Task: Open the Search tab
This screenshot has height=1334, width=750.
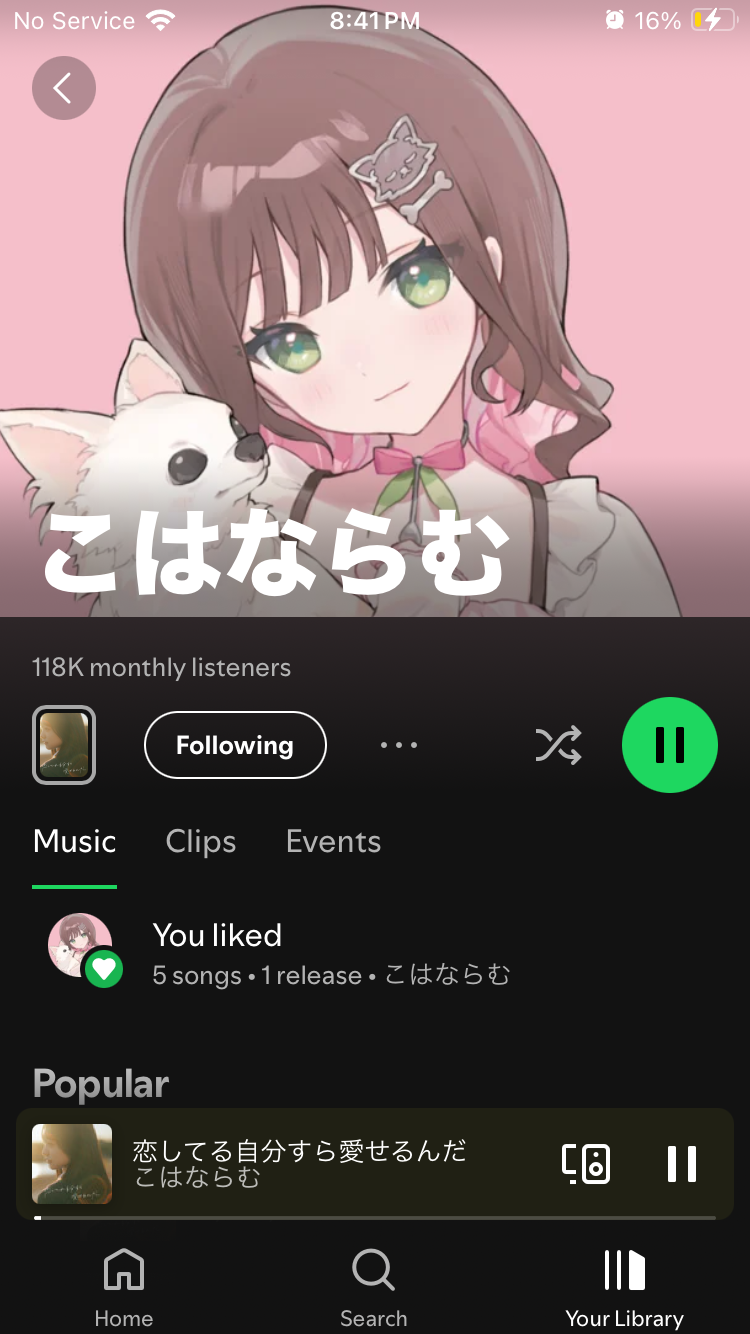Action: tap(374, 1286)
